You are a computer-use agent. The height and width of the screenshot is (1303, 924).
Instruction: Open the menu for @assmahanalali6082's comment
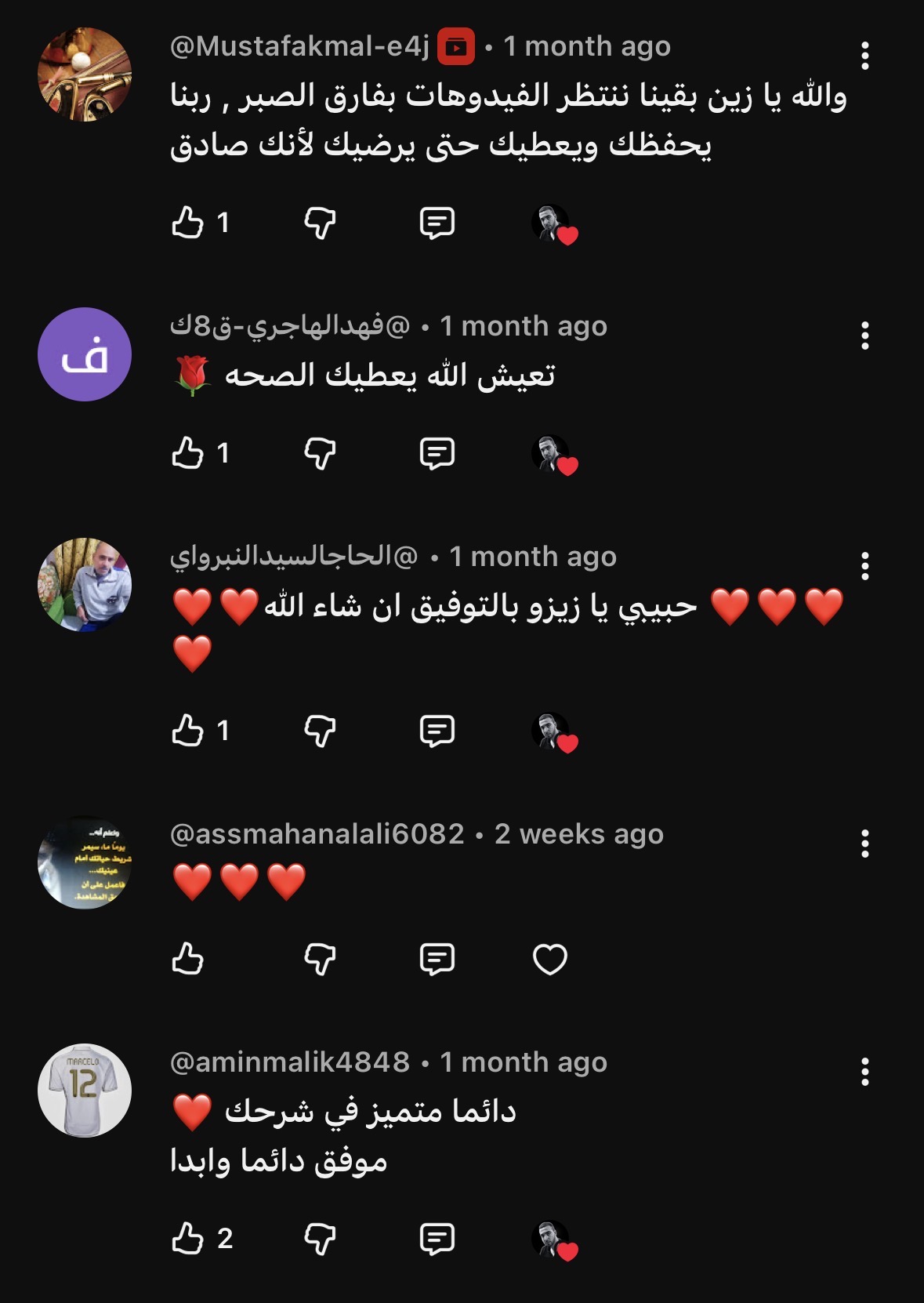865,844
